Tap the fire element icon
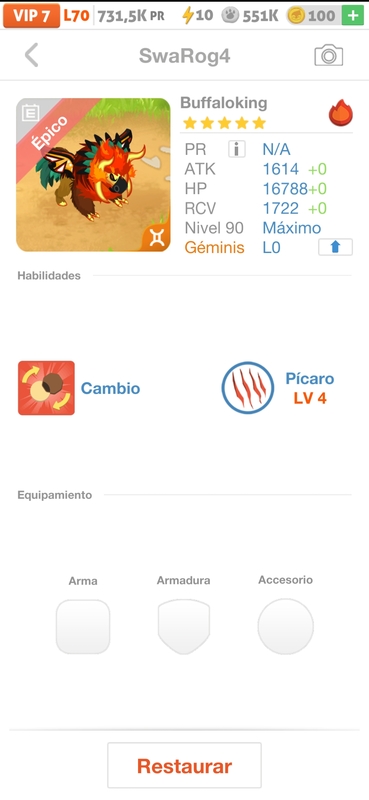369x800 pixels. [x=340, y=113]
